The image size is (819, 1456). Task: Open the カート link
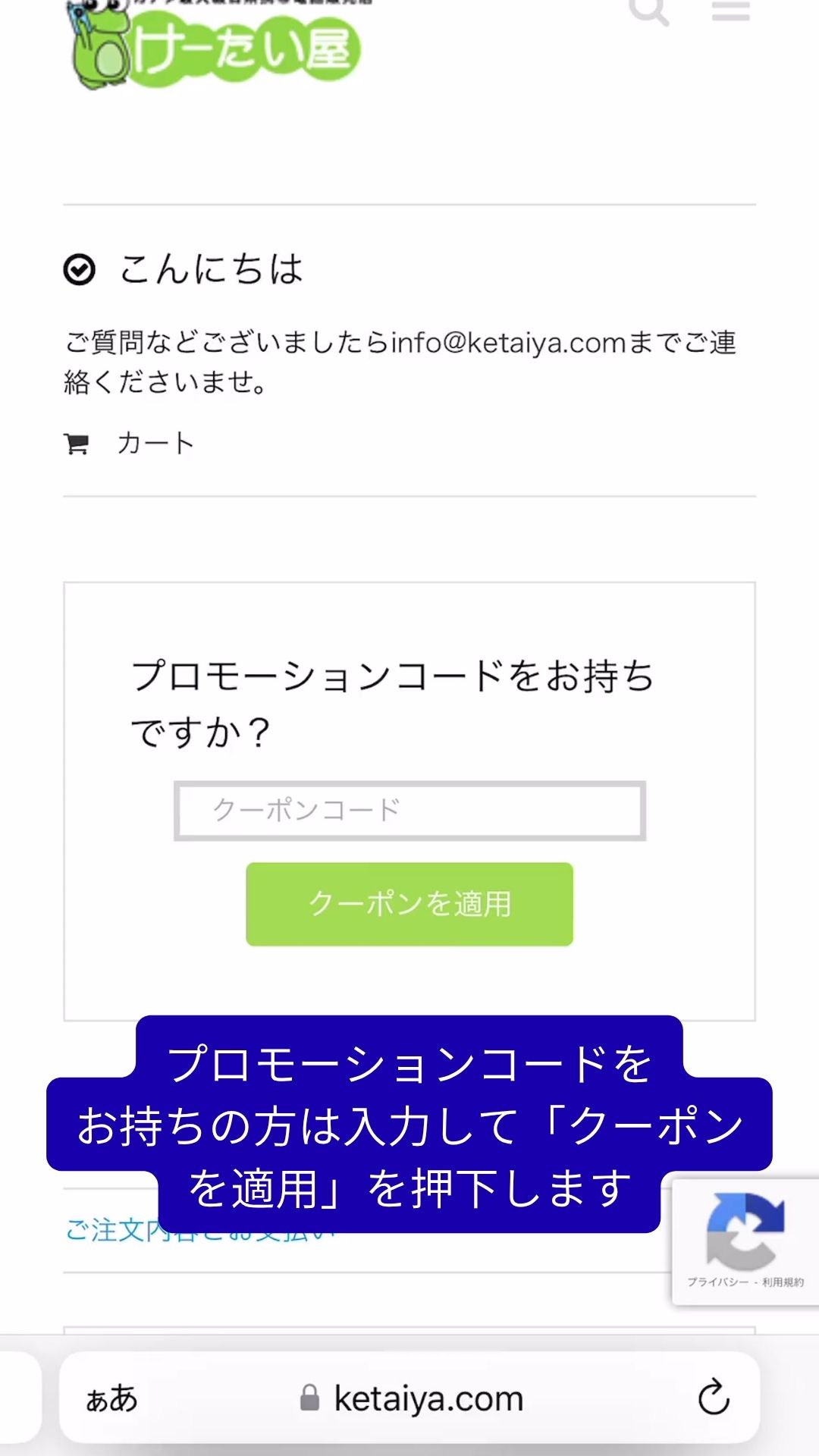pyautogui.click(x=155, y=444)
